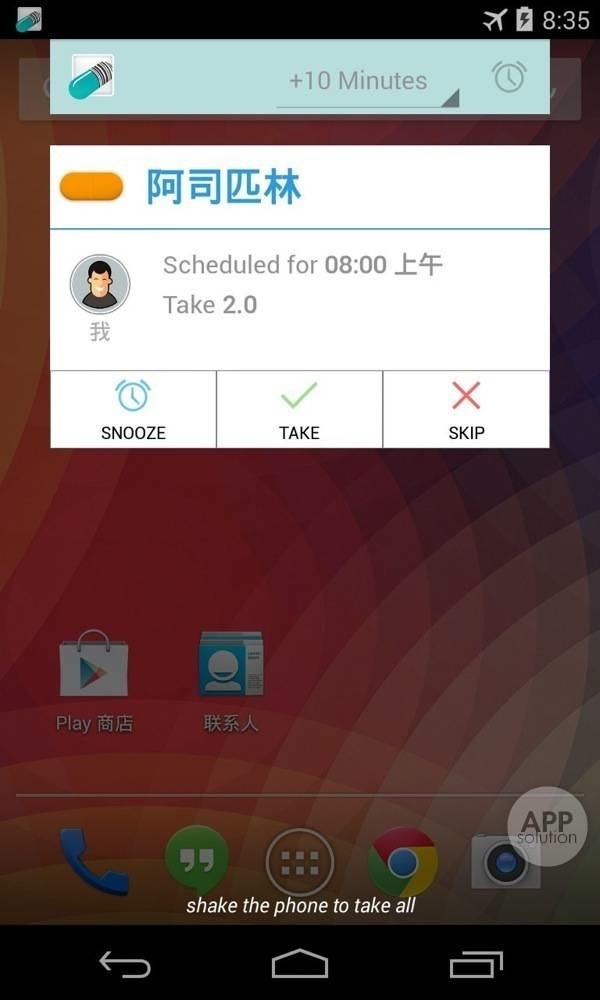
Task: Go back using the navigation bar
Action: [x=125, y=964]
